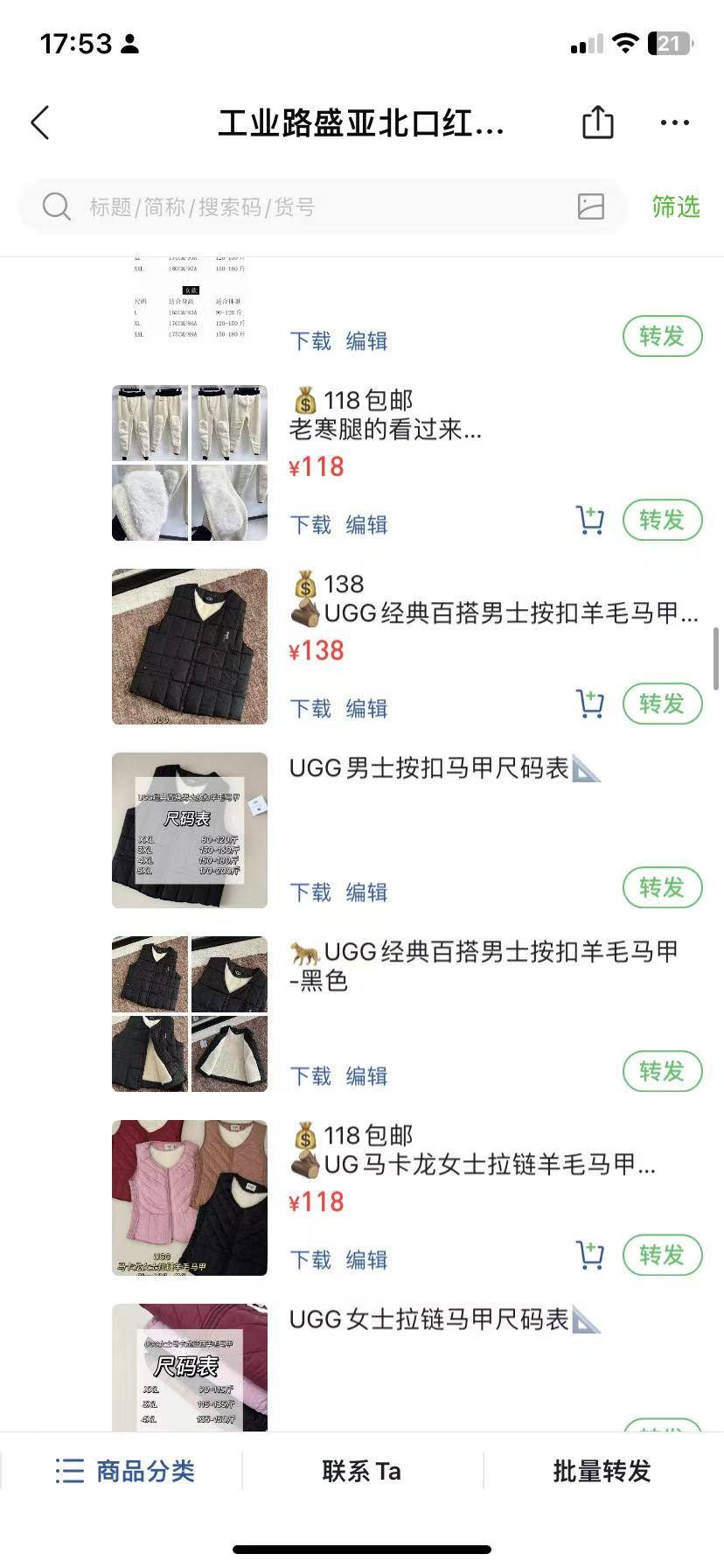Open the three-dot overflow menu

click(674, 123)
